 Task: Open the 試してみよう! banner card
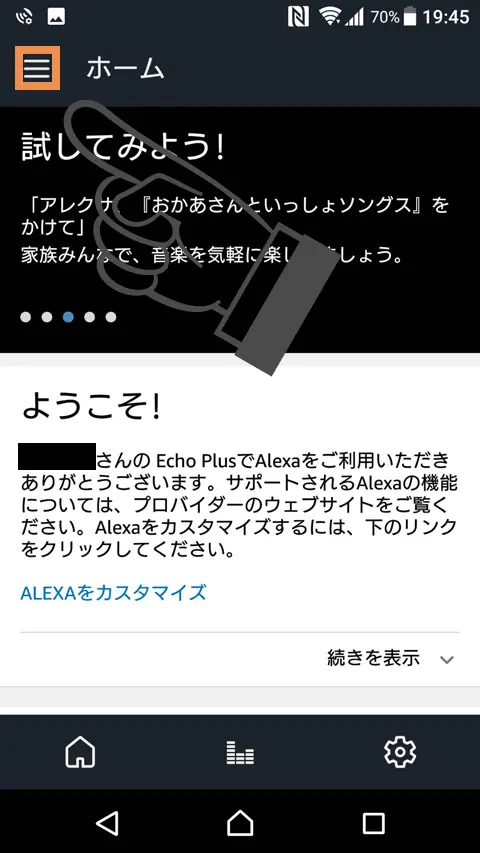click(x=240, y=230)
